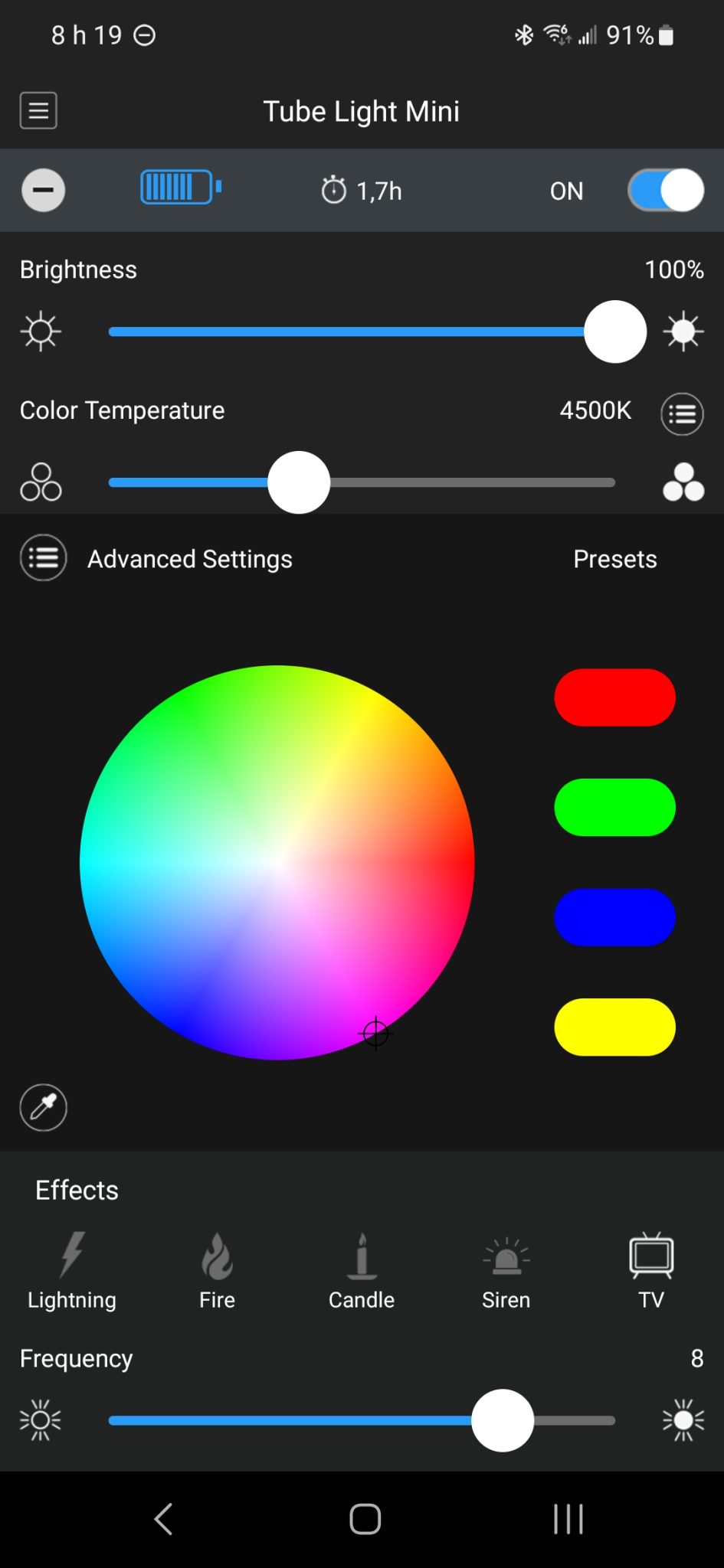Tap the Frequency slider handle
Viewport: 724px width, 1568px height.
pos(503,1420)
